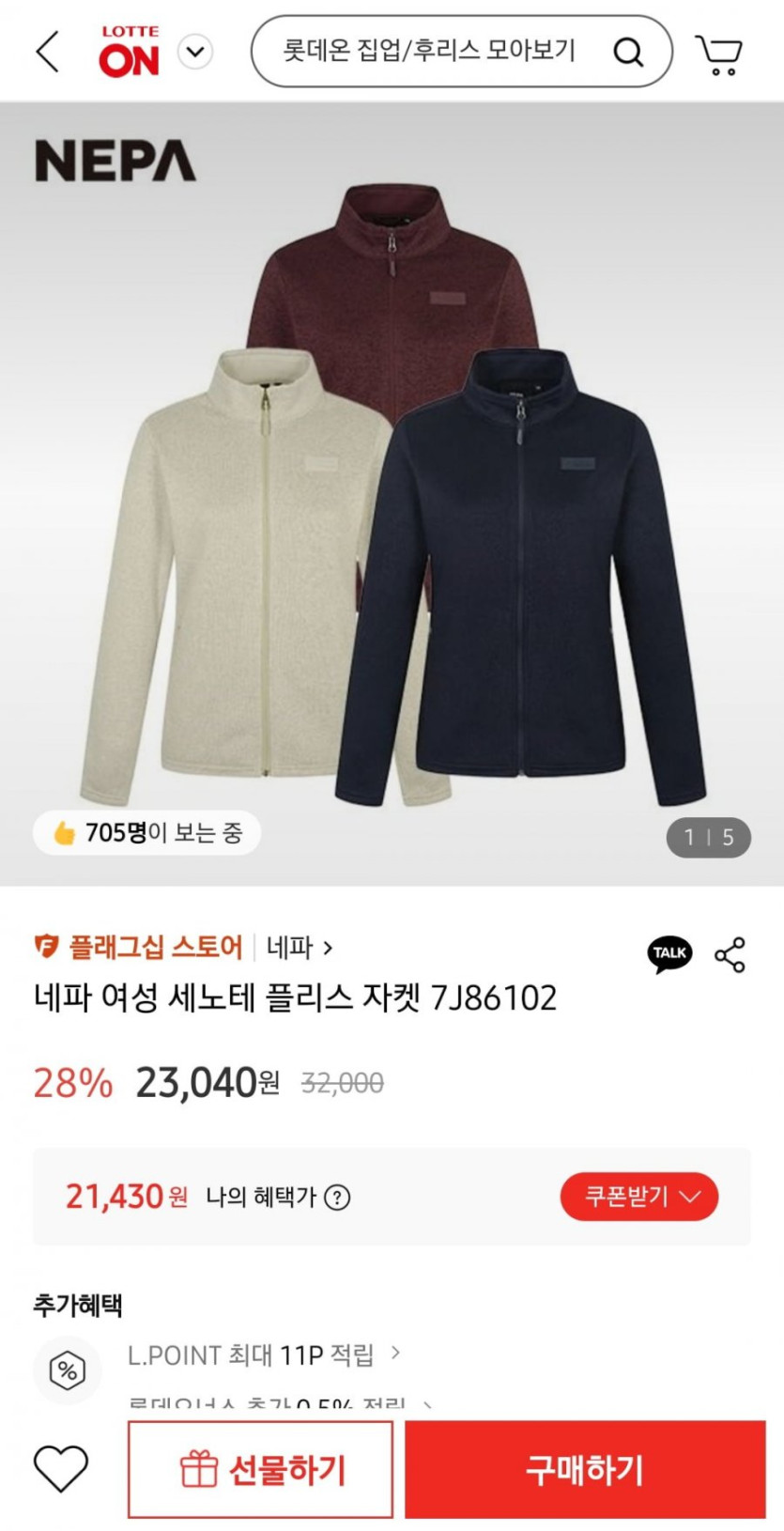Screen dimensions: 784x1531
Task: Share this product
Action: pyautogui.click(x=730, y=954)
